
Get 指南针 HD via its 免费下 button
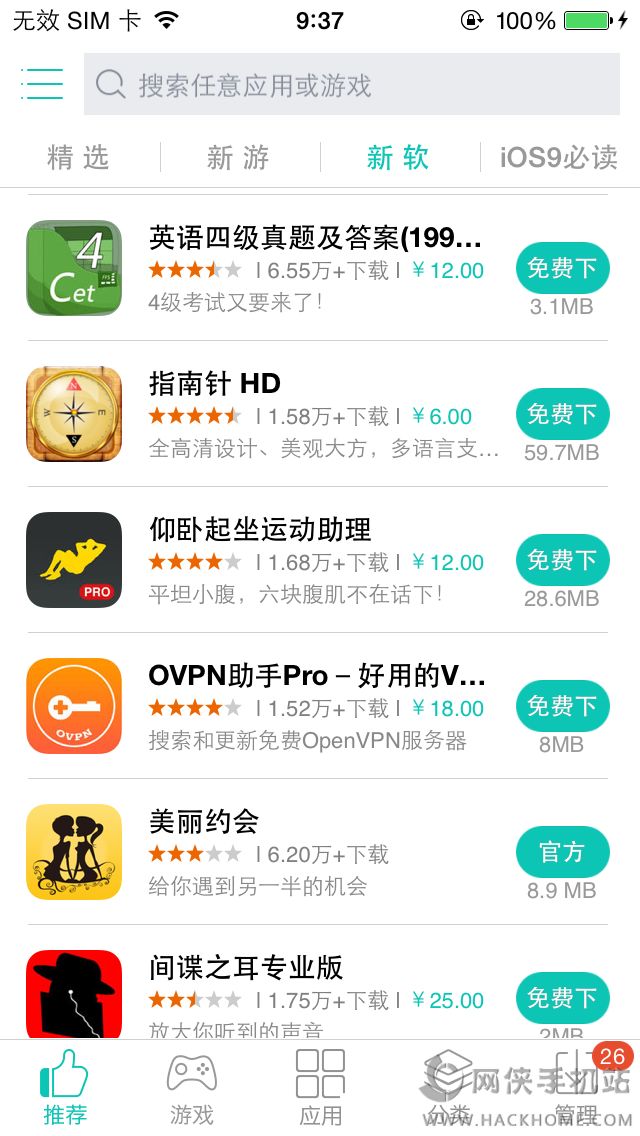click(x=562, y=413)
